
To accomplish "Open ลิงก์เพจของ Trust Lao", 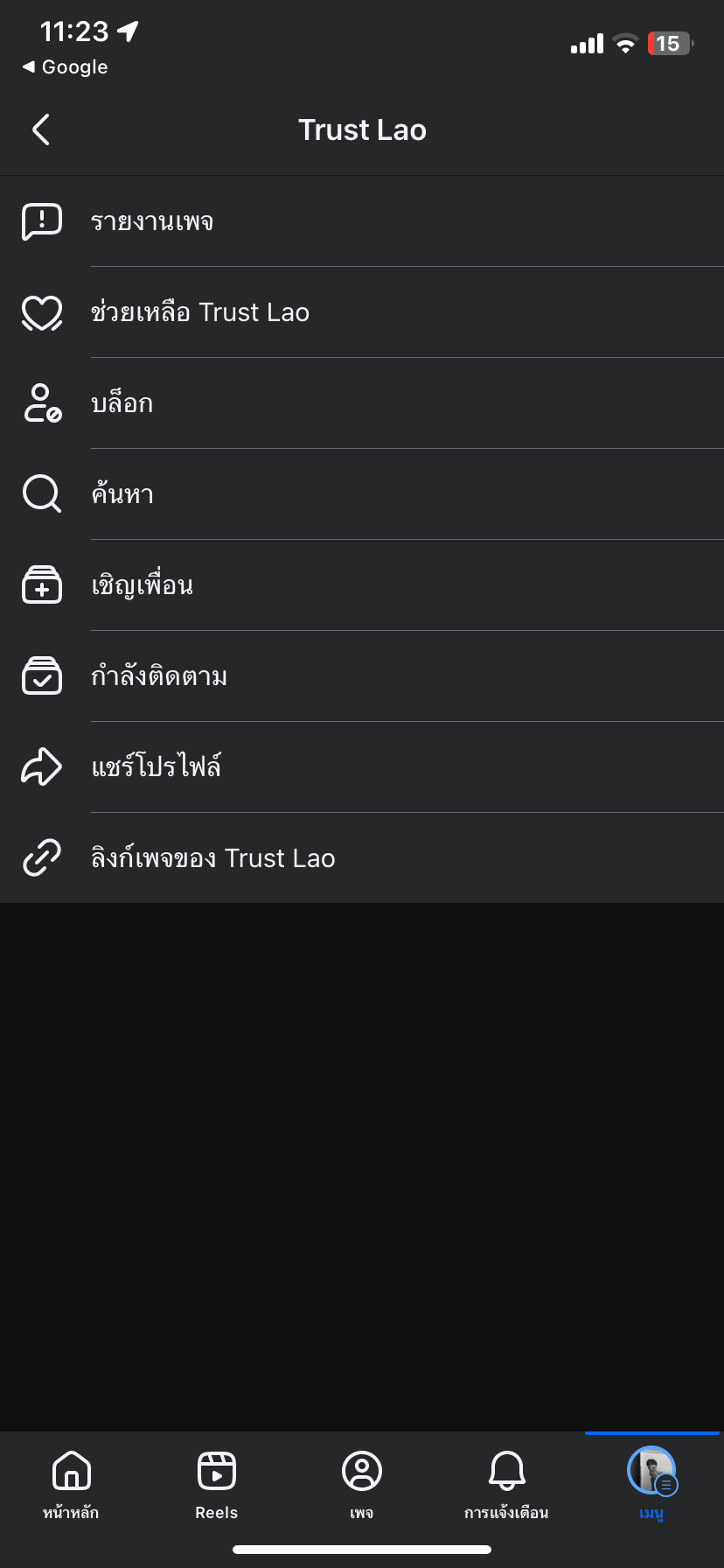I will click(362, 858).
